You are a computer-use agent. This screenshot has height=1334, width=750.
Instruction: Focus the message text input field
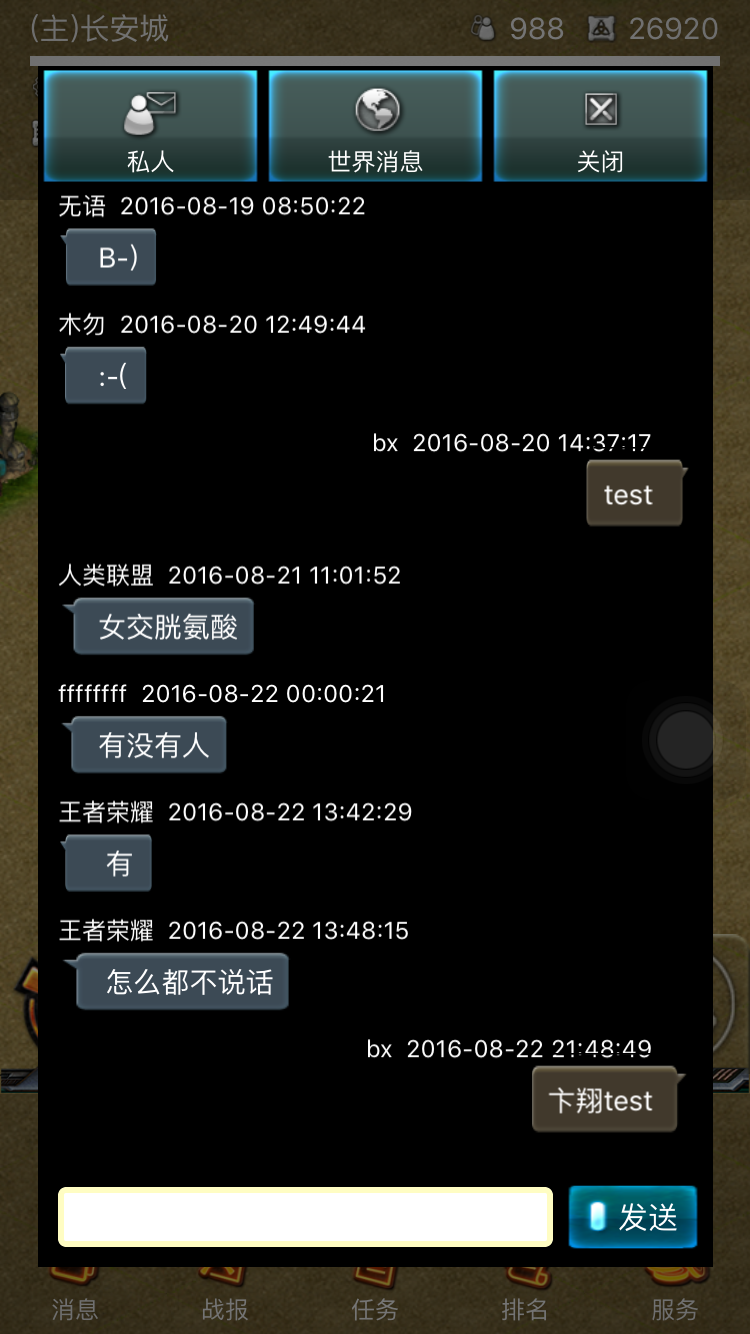(x=305, y=1217)
